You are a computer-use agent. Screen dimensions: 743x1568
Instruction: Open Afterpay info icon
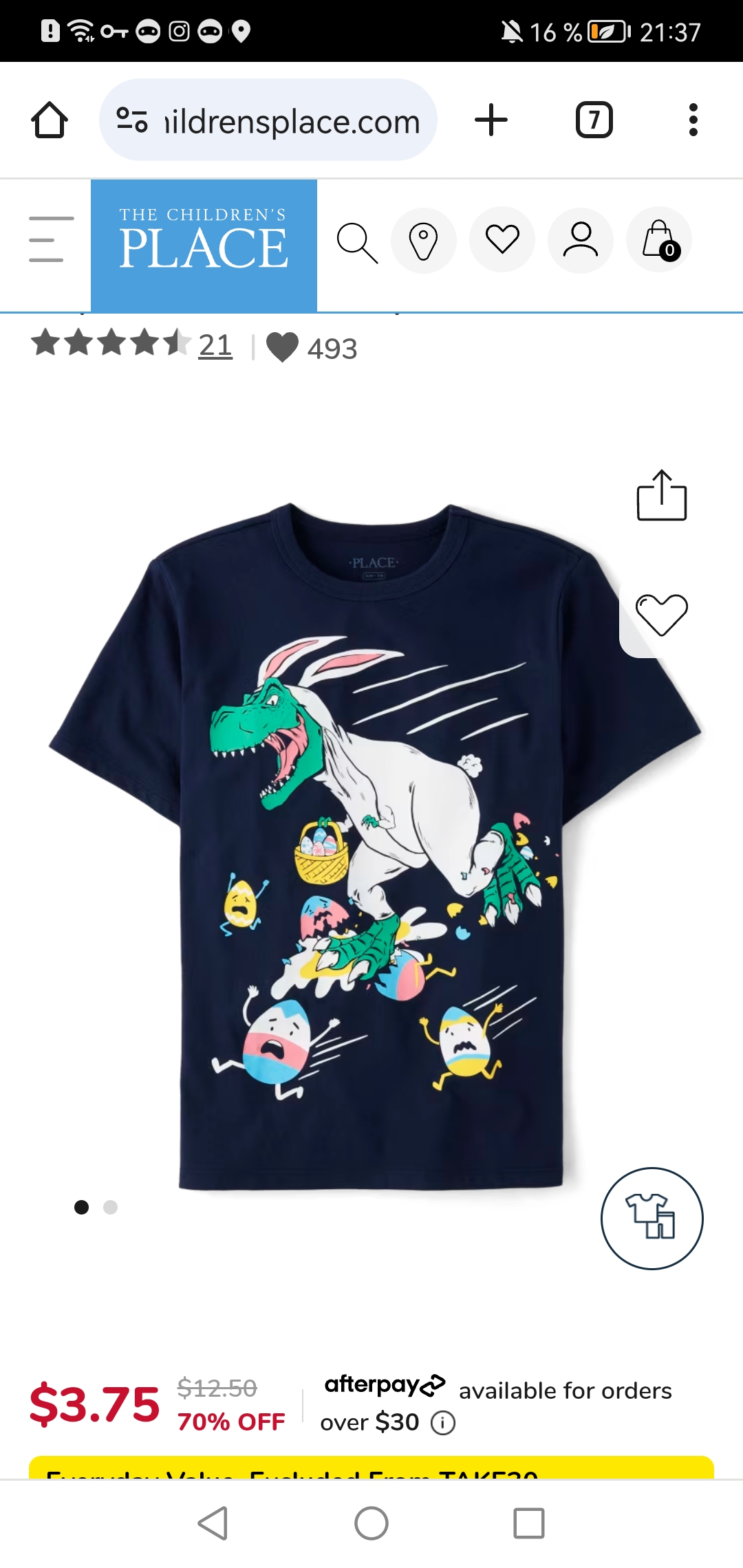(443, 1423)
